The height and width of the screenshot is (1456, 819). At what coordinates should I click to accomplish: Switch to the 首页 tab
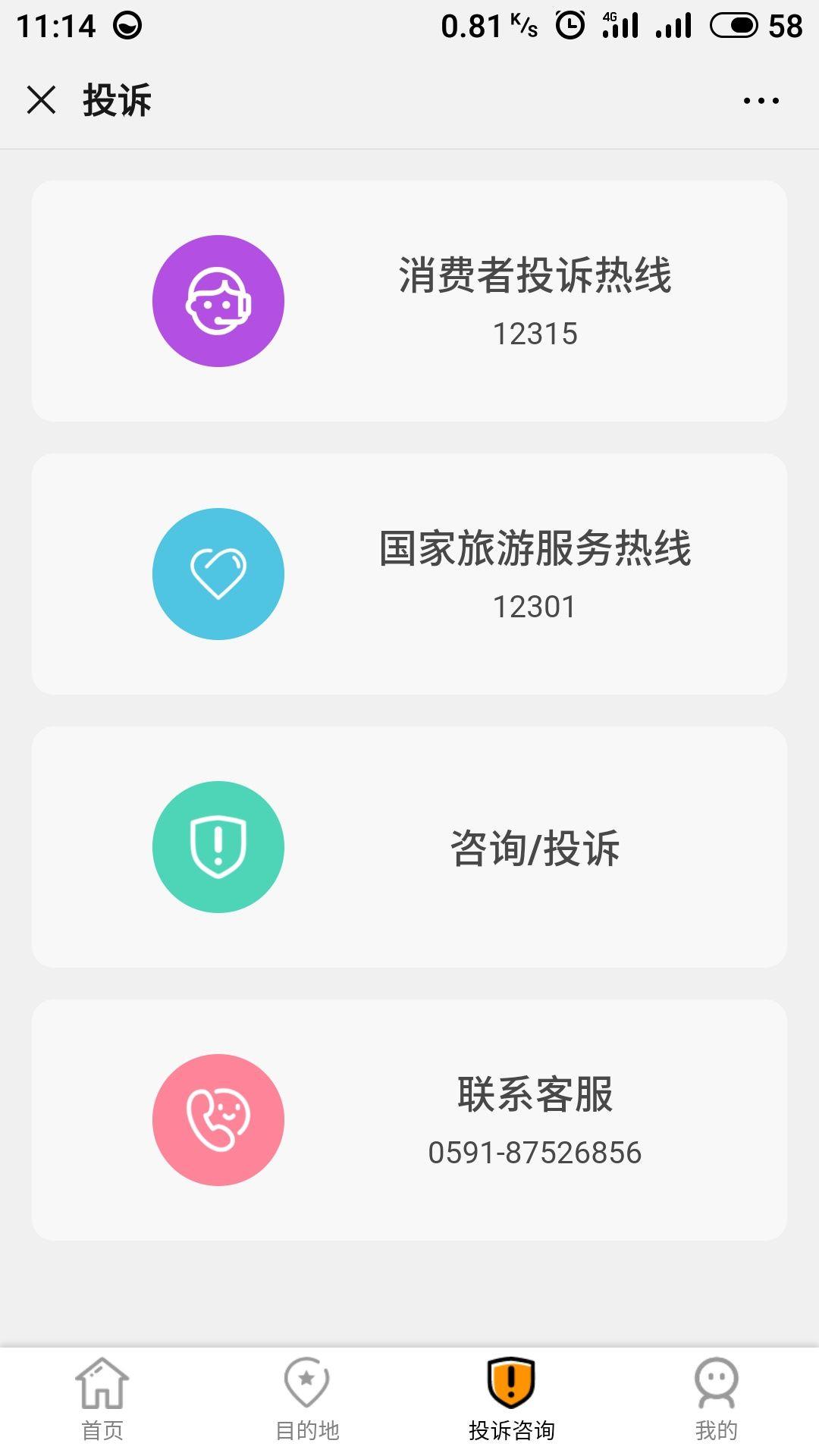(102, 1400)
